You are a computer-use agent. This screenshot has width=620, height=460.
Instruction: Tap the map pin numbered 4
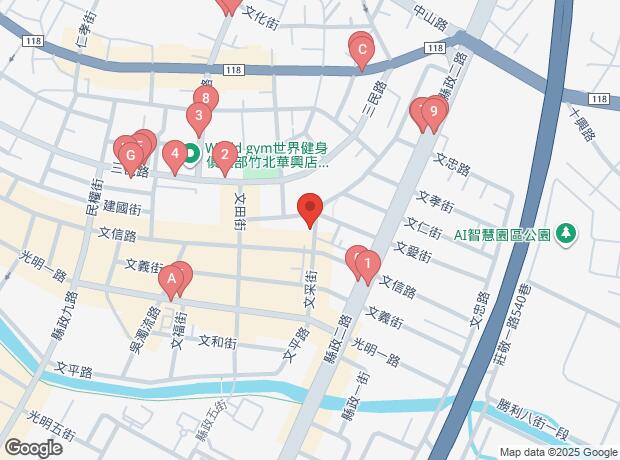point(175,154)
